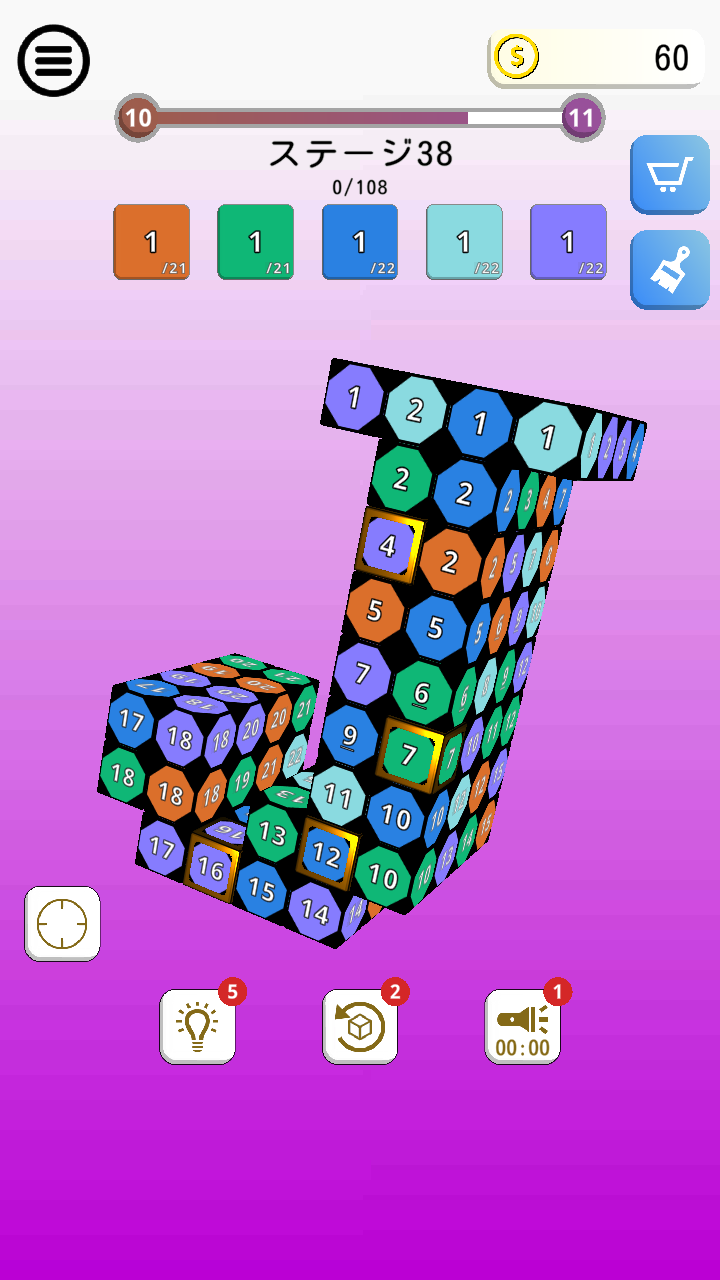720x1280 pixels.
Task: Select the green color 1 swatch
Action: click(256, 242)
